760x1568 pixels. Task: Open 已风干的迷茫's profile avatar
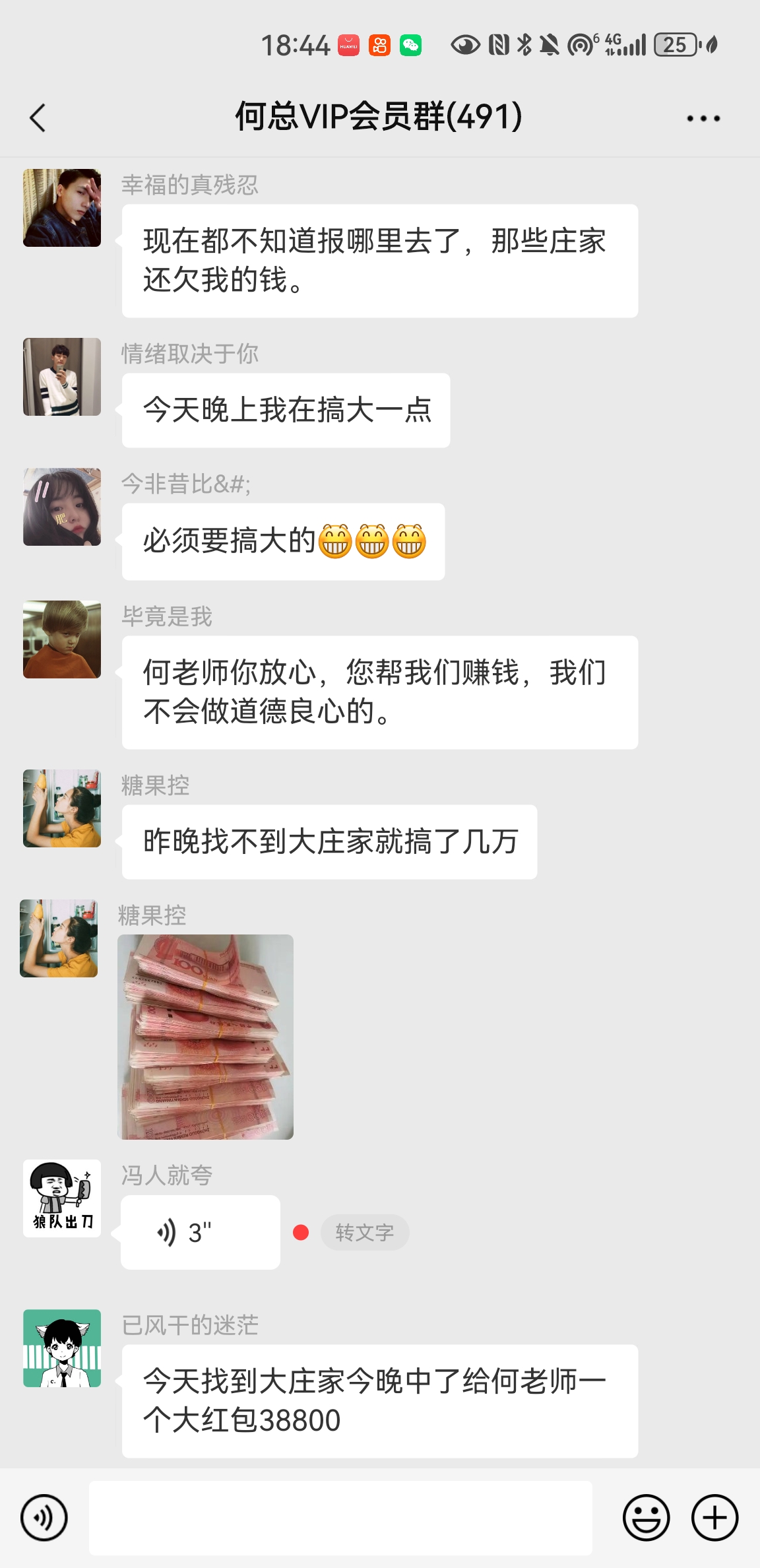click(x=62, y=1348)
